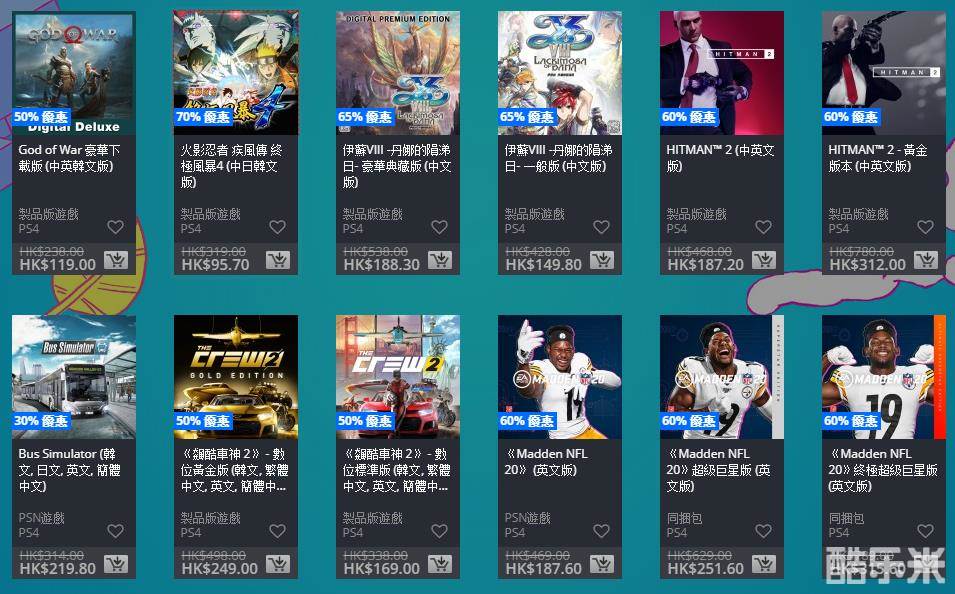
Task: Wishlist 伊蘇VIII 豪華典藏版
Action: coord(439,228)
